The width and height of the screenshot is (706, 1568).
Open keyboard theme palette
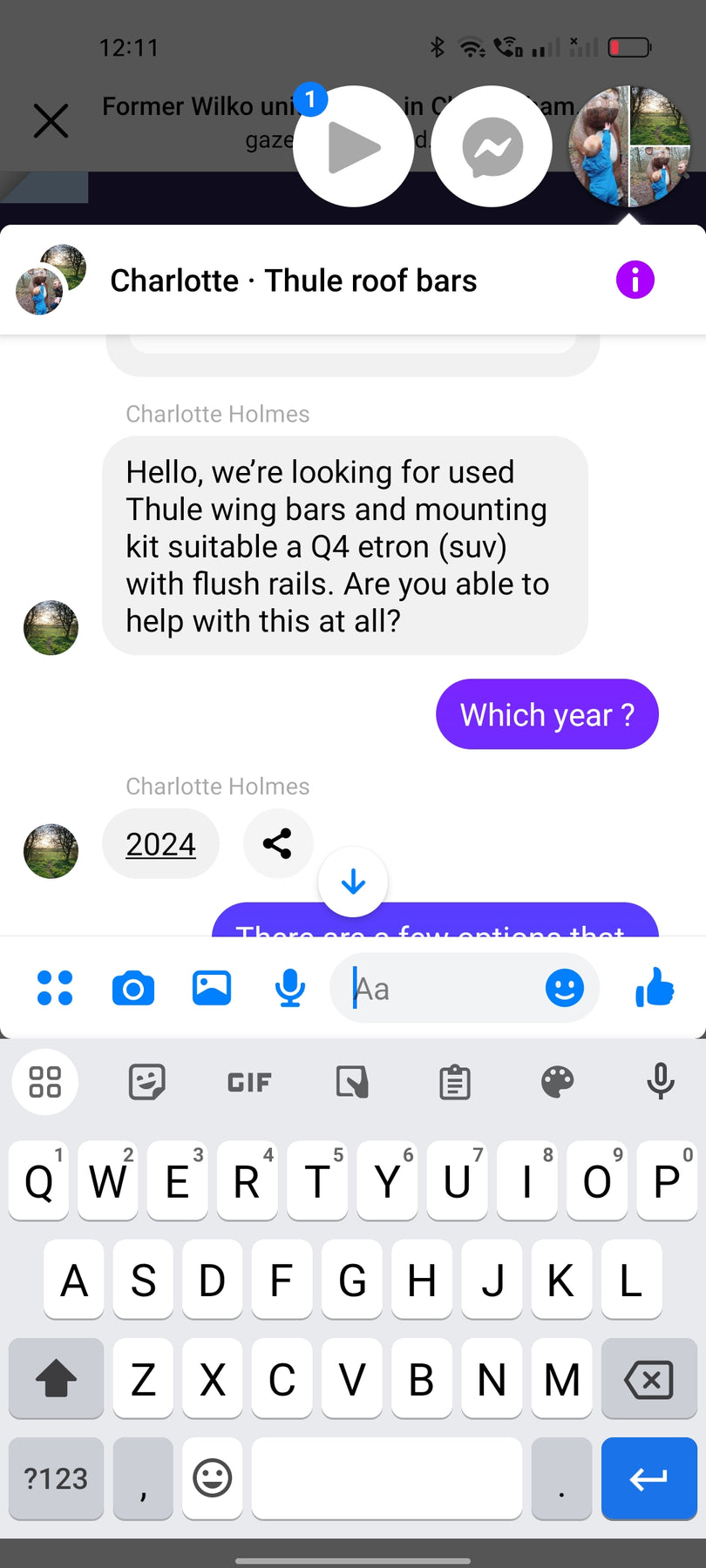pos(558,1082)
